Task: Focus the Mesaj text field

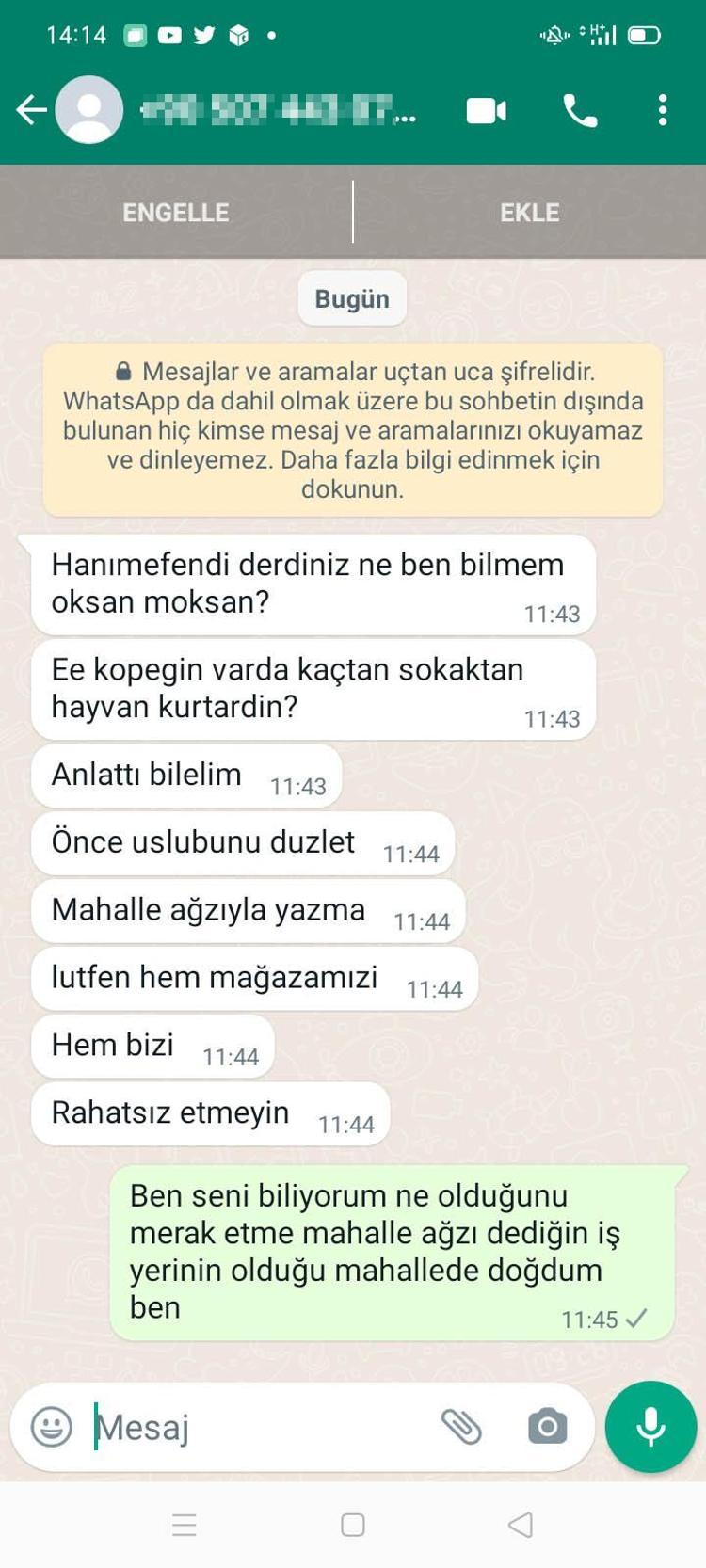Action: (254, 1427)
